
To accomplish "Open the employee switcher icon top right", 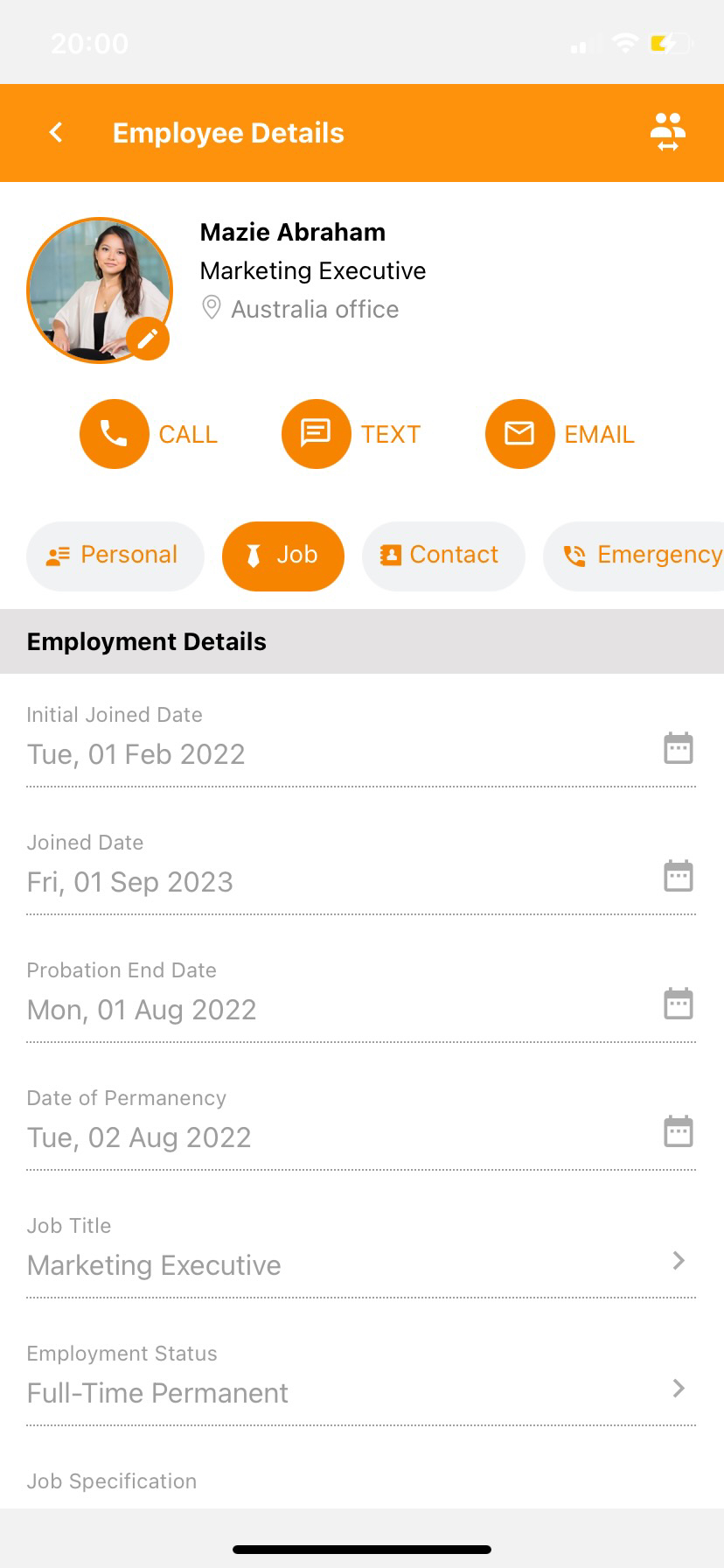I will (x=667, y=131).
